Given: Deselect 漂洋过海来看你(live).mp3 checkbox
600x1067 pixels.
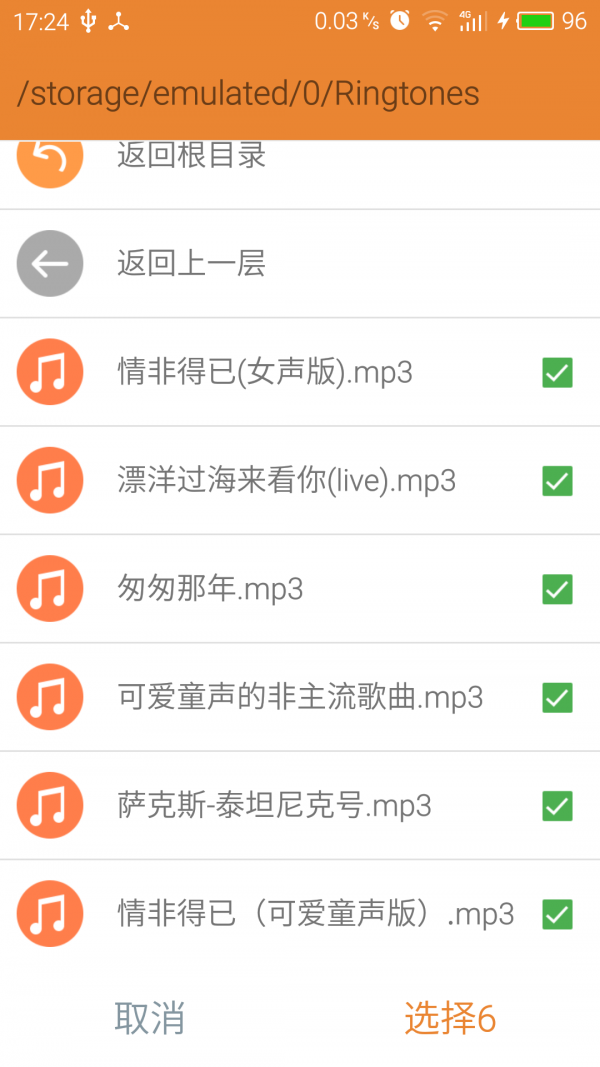Looking at the screenshot, I should [x=557, y=480].
